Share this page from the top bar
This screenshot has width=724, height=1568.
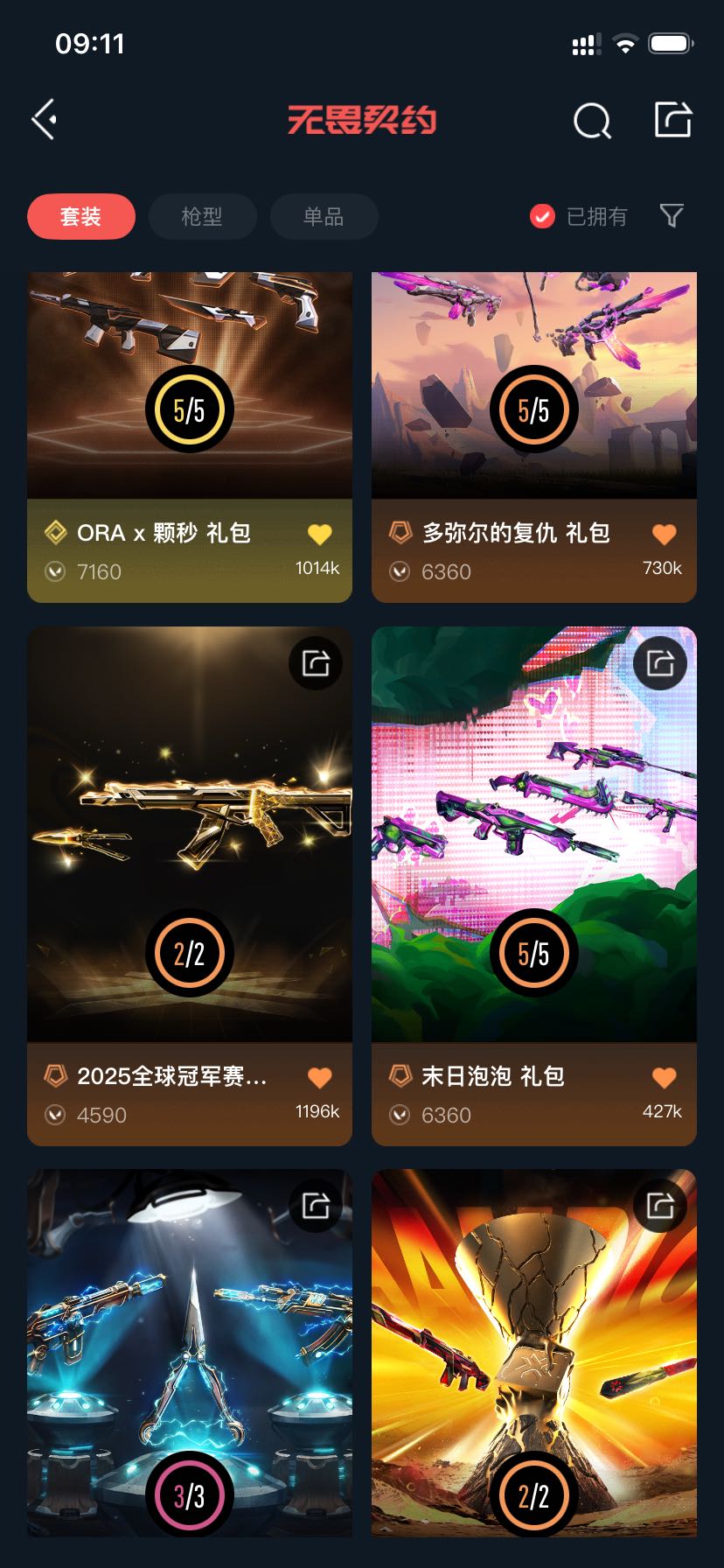click(x=672, y=121)
